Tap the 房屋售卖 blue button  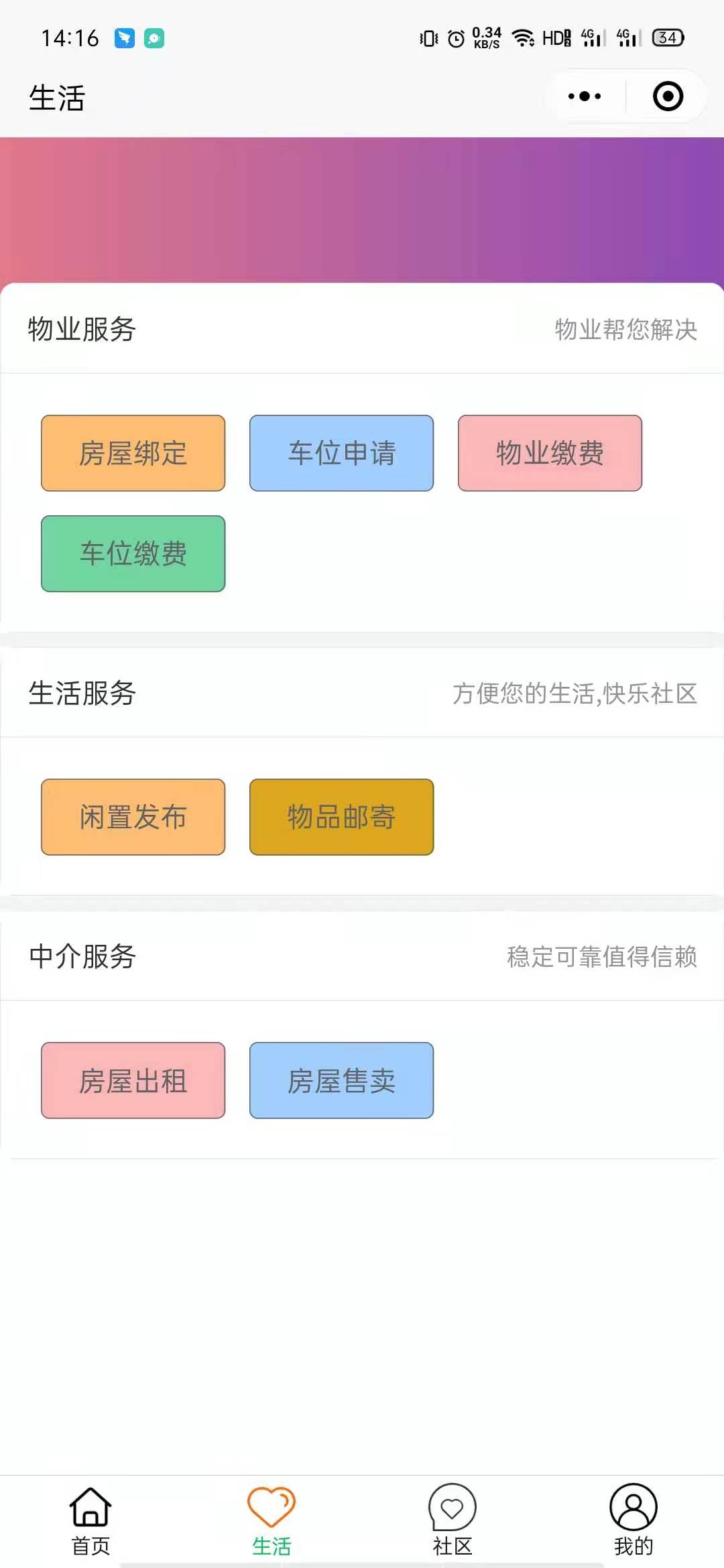tap(341, 1080)
